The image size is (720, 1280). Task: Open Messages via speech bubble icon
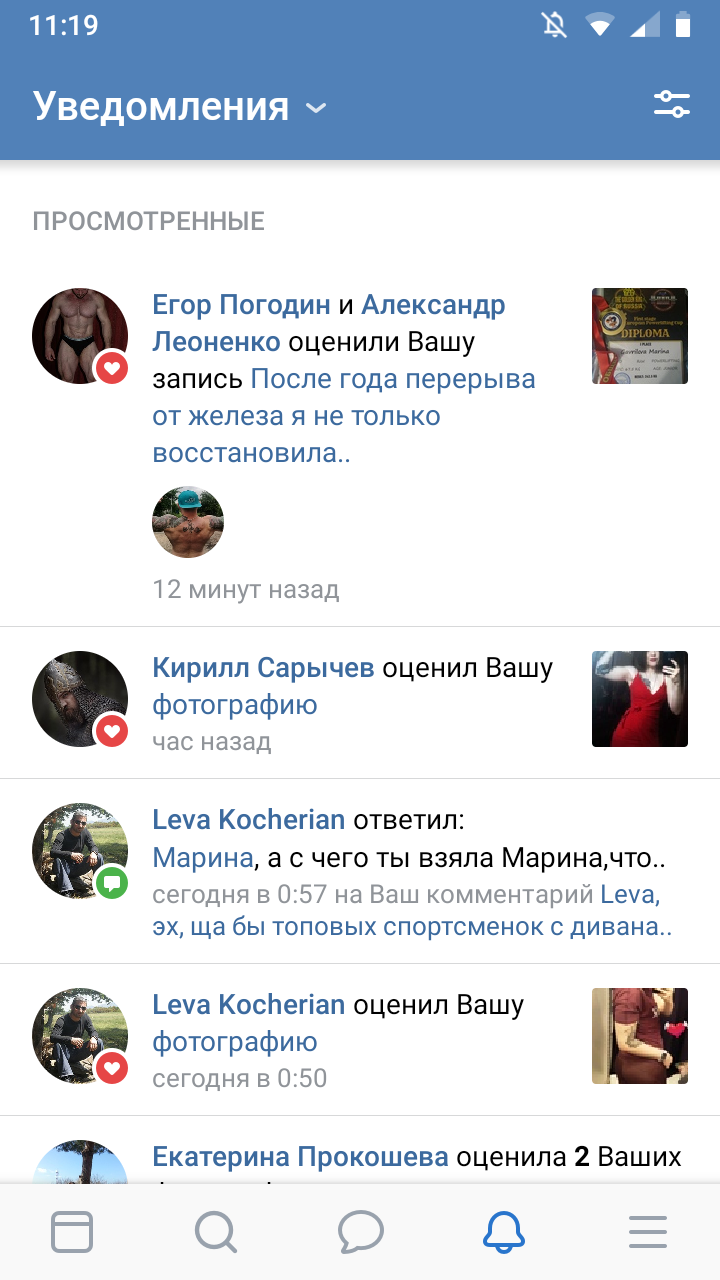(360, 1232)
